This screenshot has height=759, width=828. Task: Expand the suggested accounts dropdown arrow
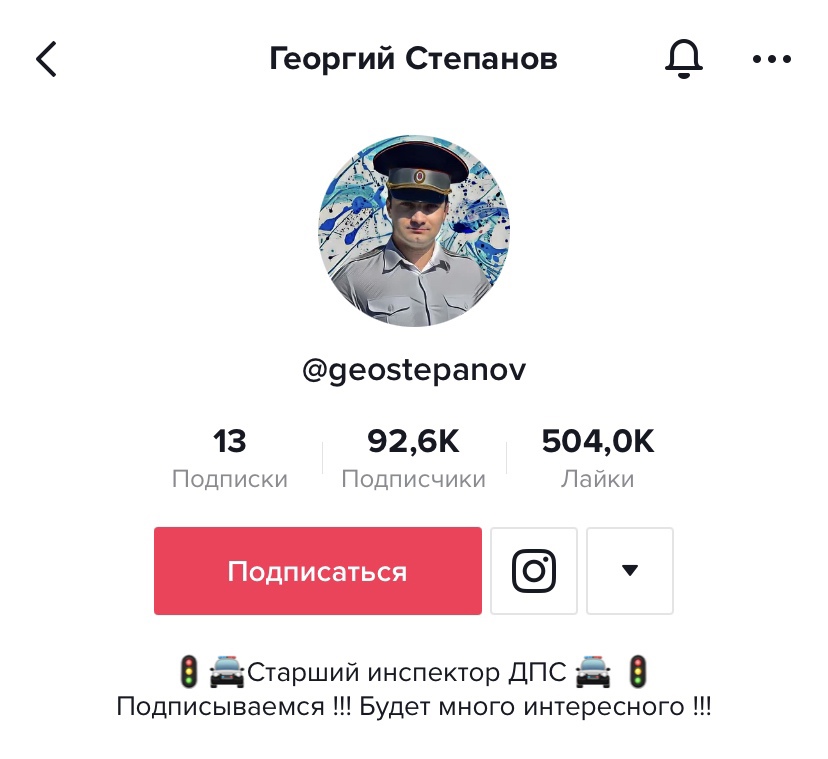[x=629, y=571]
